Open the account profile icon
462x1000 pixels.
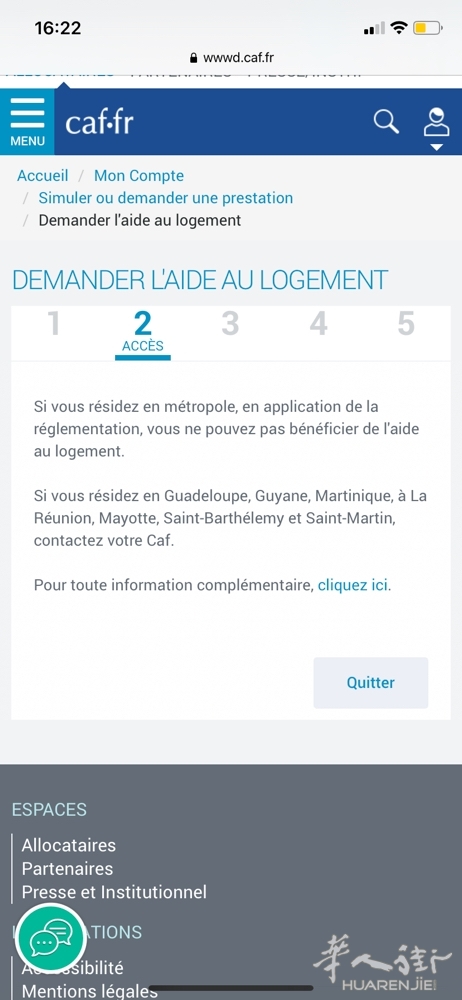(x=436, y=126)
